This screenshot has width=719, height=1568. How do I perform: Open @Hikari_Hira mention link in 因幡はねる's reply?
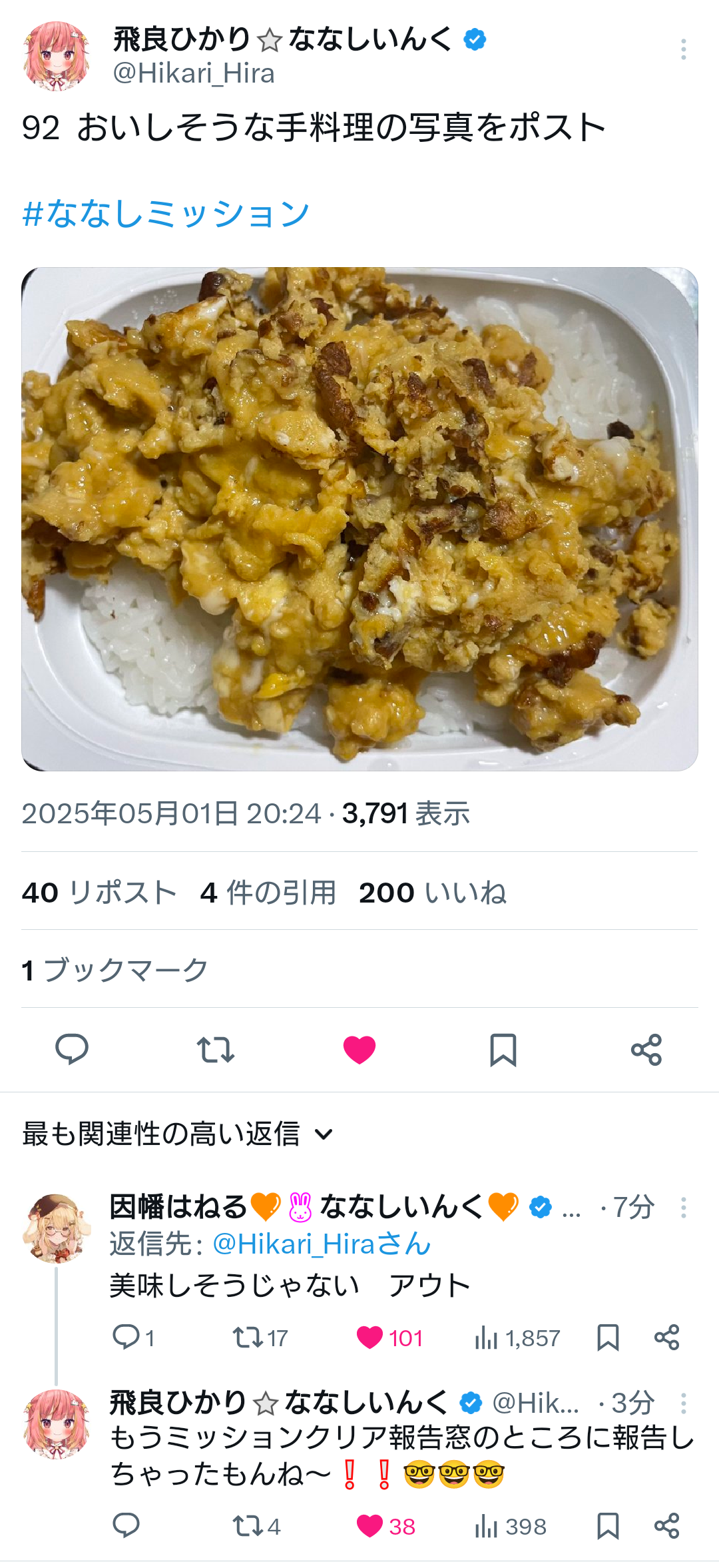pos(322,1244)
